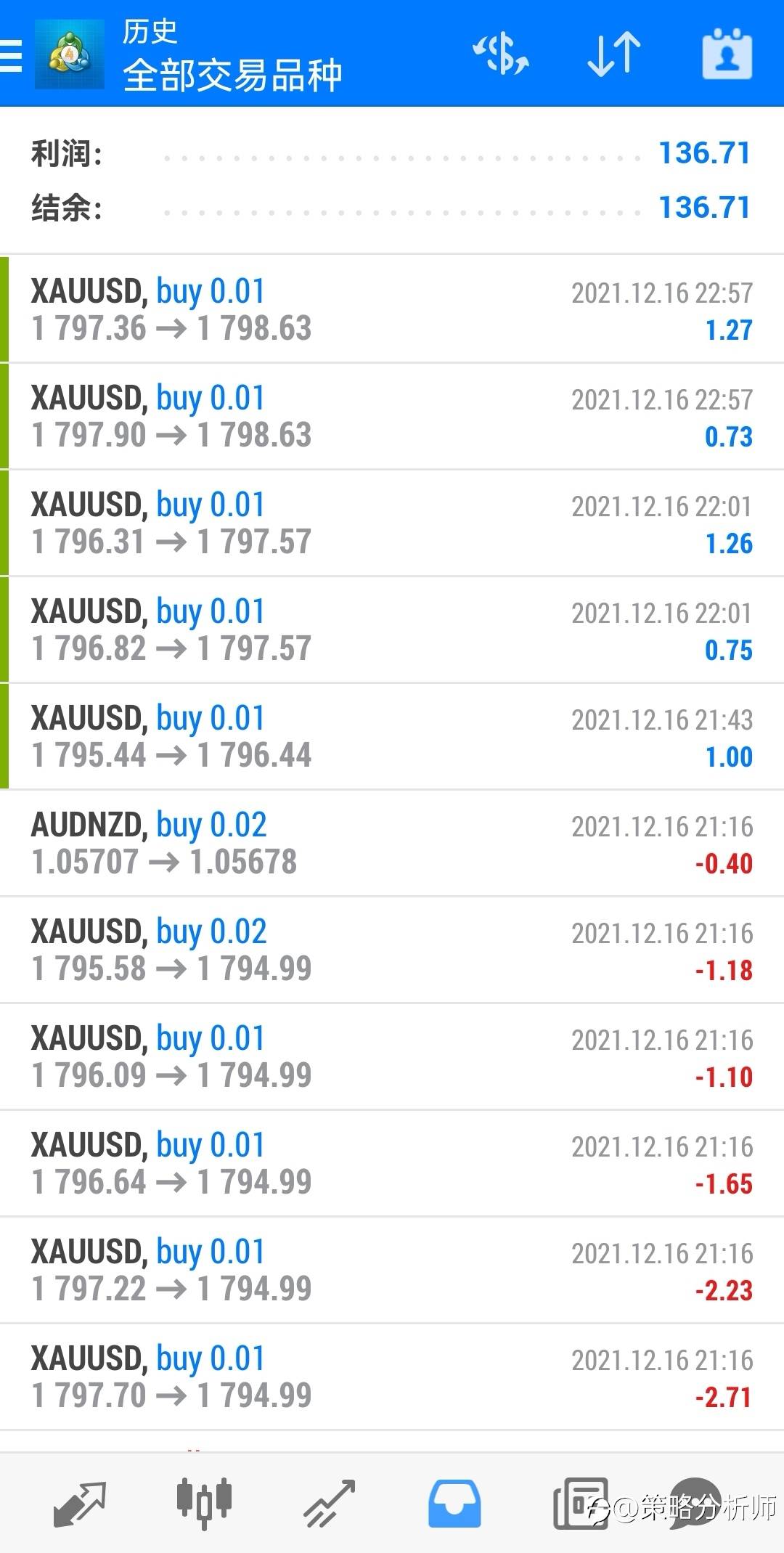Open the sort order arrows
The height and width of the screenshot is (1553, 784).
click(614, 54)
